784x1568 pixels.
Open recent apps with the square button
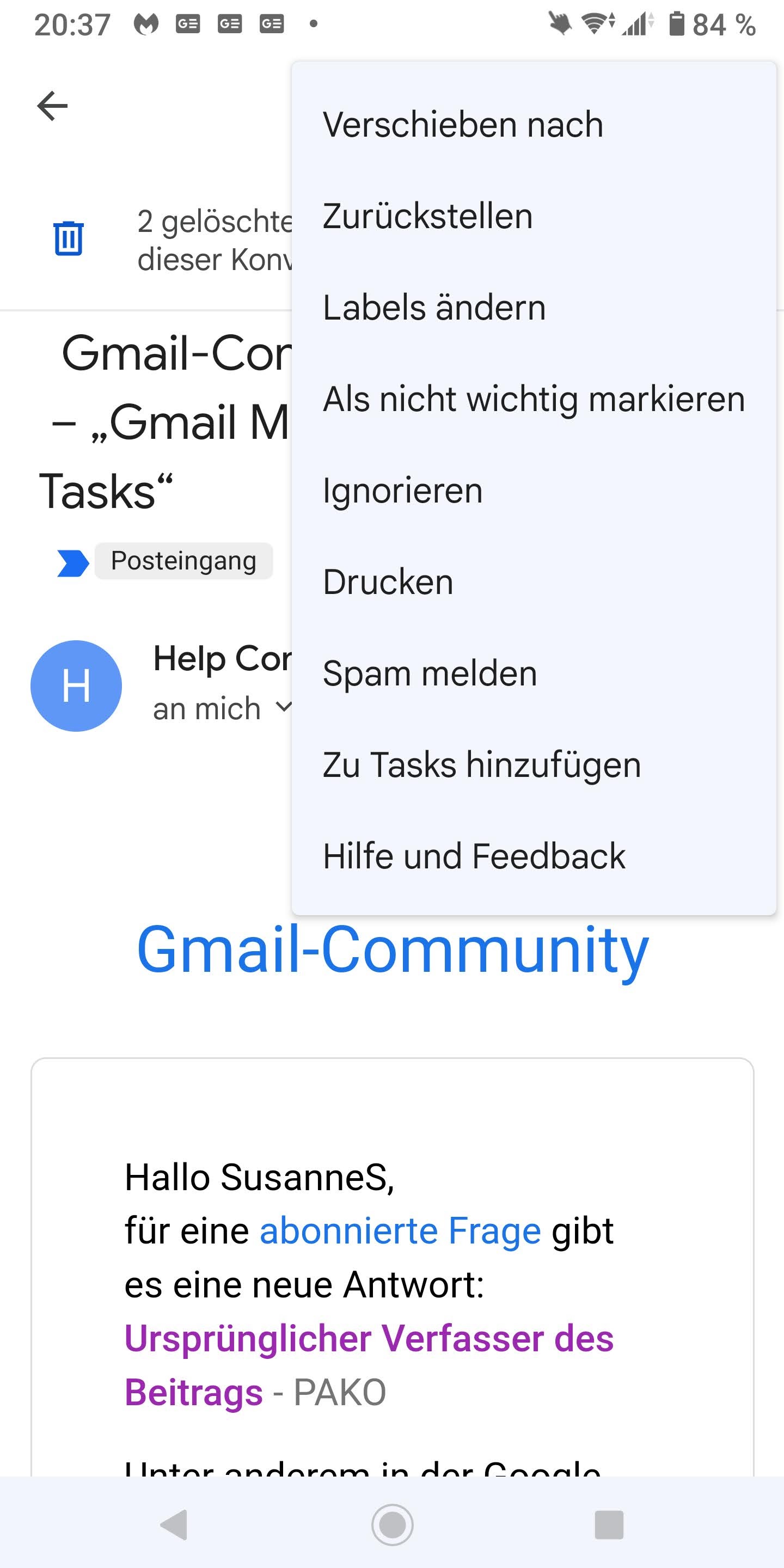[x=609, y=1525]
